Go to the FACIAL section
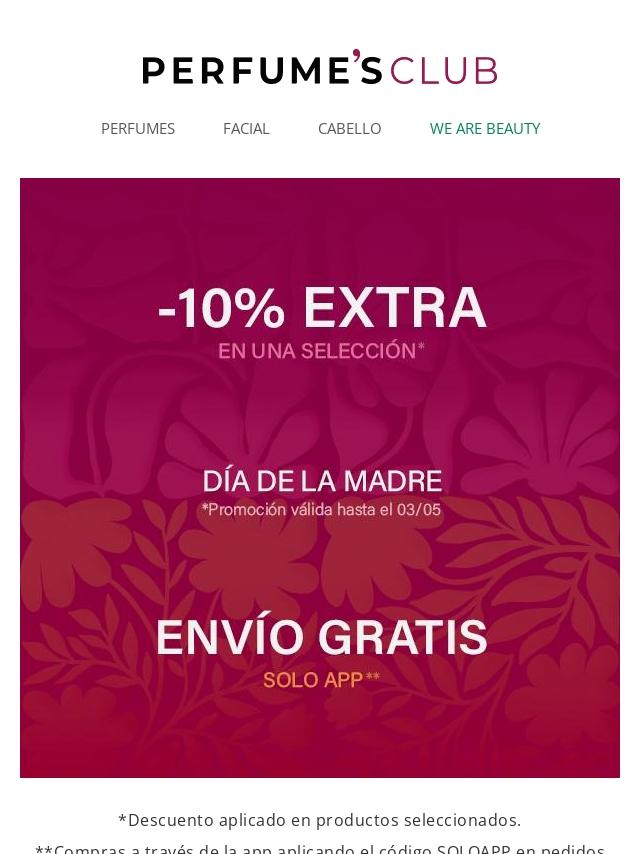 pyautogui.click(x=246, y=129)
